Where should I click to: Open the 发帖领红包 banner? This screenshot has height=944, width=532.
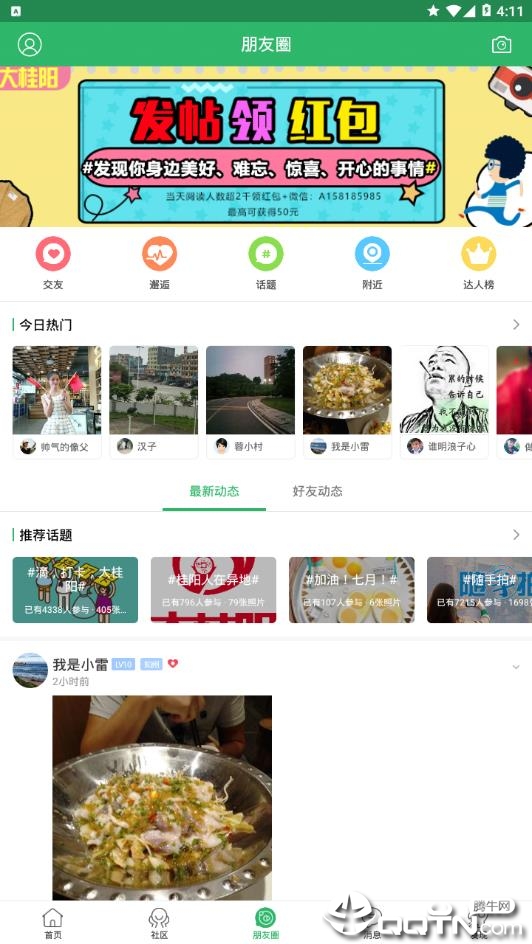pyautogui.click(x=266, y=146)
